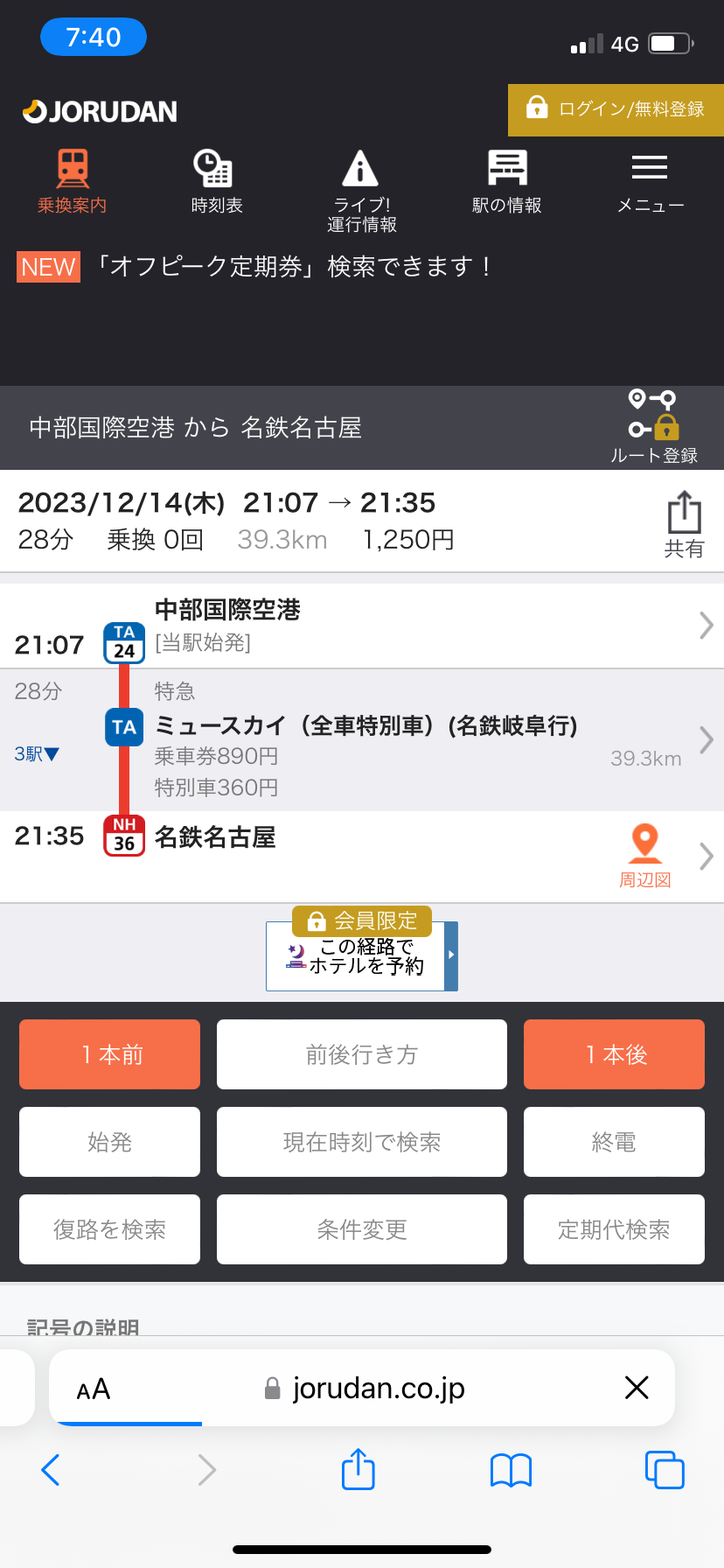The height and width of the screenshot is (1568, 724).
Task: Show the 1本後 later train
Action: pyautogui.click(x=614, y=1054)
